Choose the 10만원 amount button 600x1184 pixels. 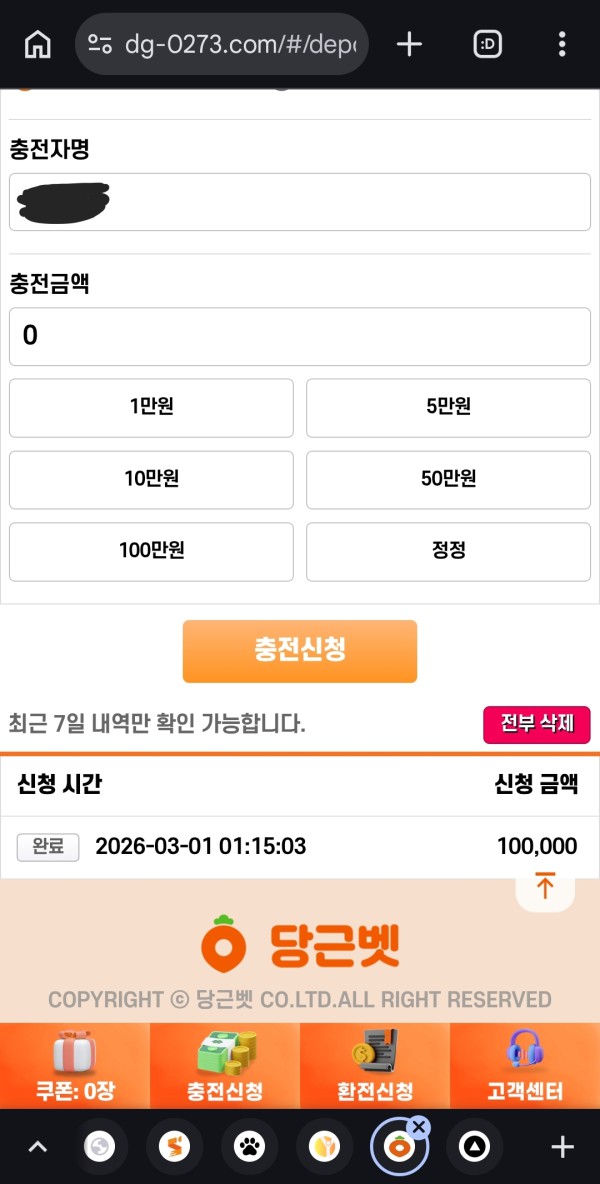coord(151,479)
